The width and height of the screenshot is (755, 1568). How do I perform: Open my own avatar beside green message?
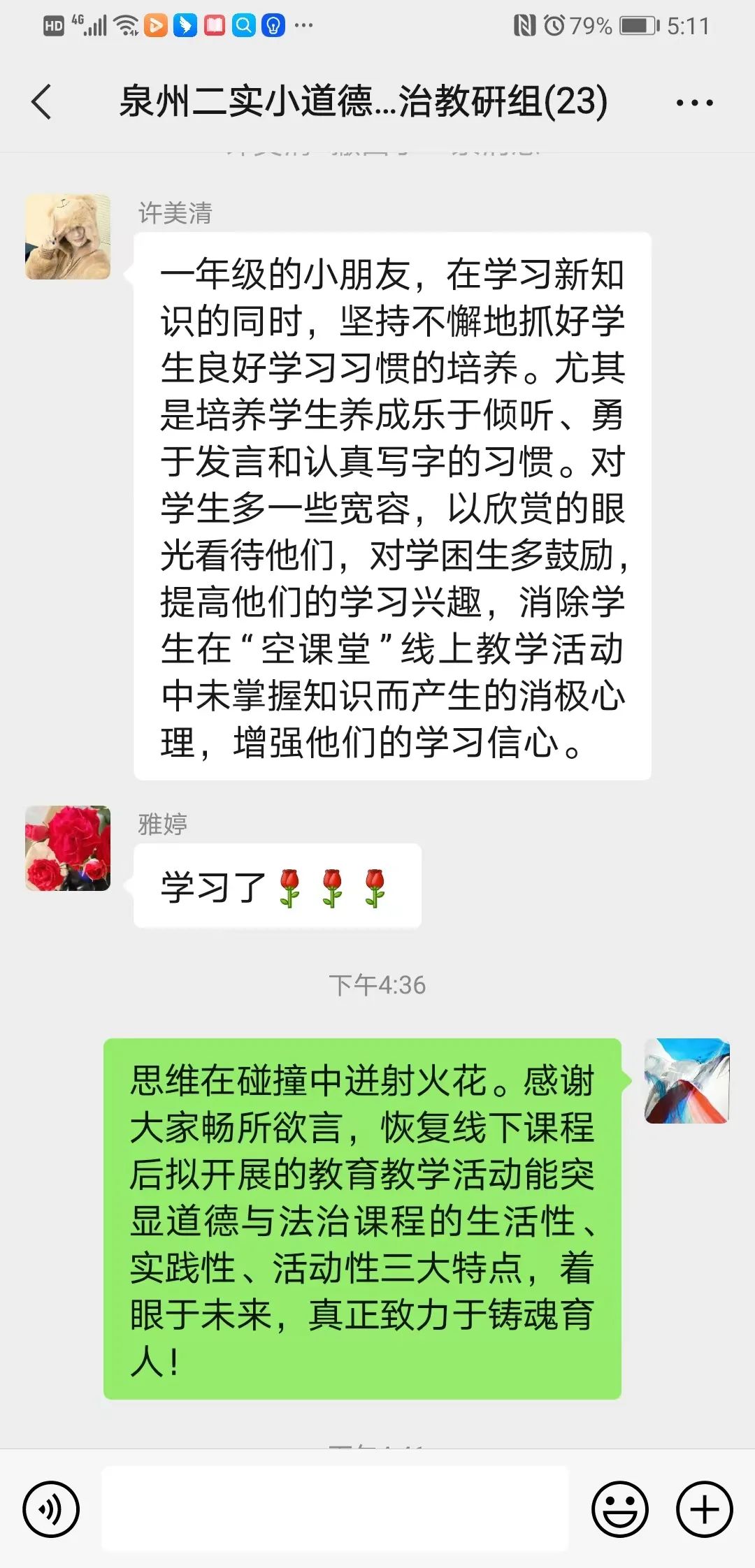[x=686, y=1081]
